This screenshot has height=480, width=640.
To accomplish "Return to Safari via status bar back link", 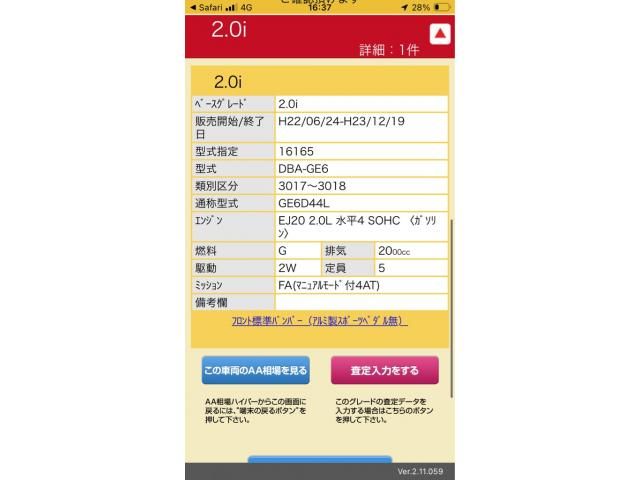I will [208, 7].
